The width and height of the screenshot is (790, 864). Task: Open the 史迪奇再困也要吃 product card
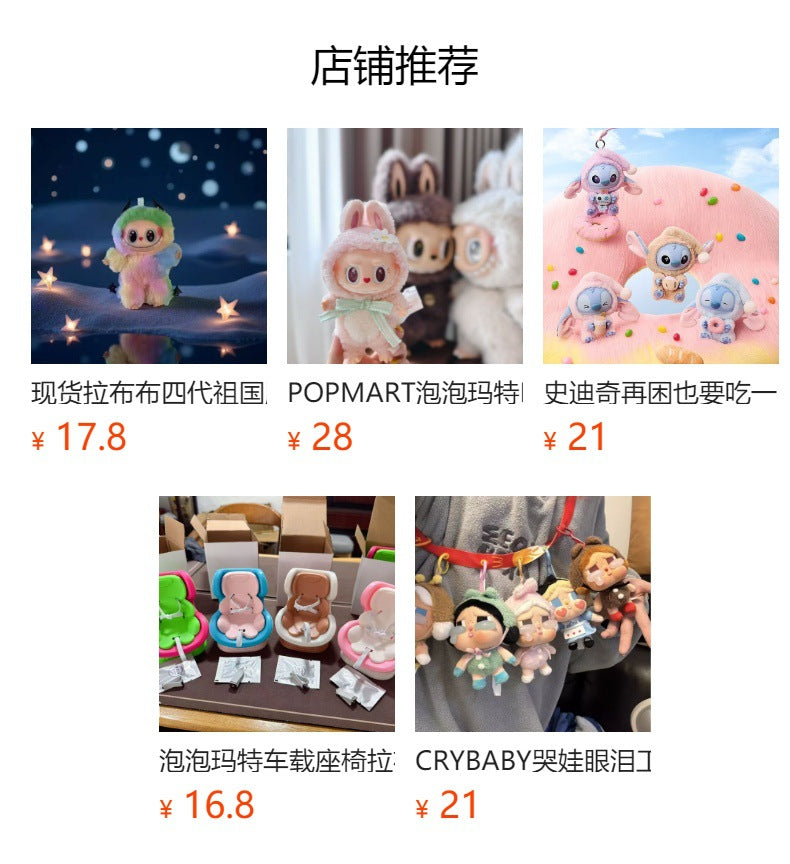(x=661, y=246)
